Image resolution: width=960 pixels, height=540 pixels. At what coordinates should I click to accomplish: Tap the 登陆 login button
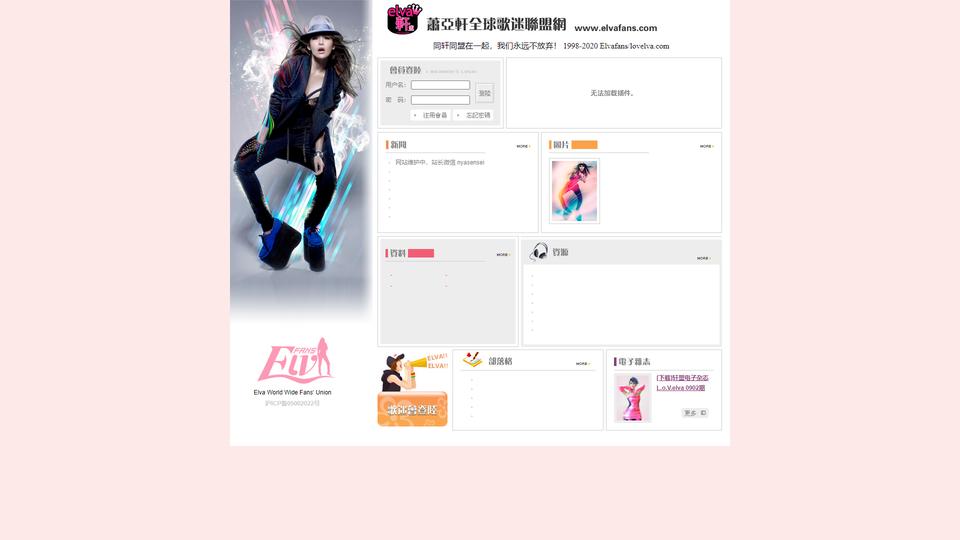[x=484, y=93]
